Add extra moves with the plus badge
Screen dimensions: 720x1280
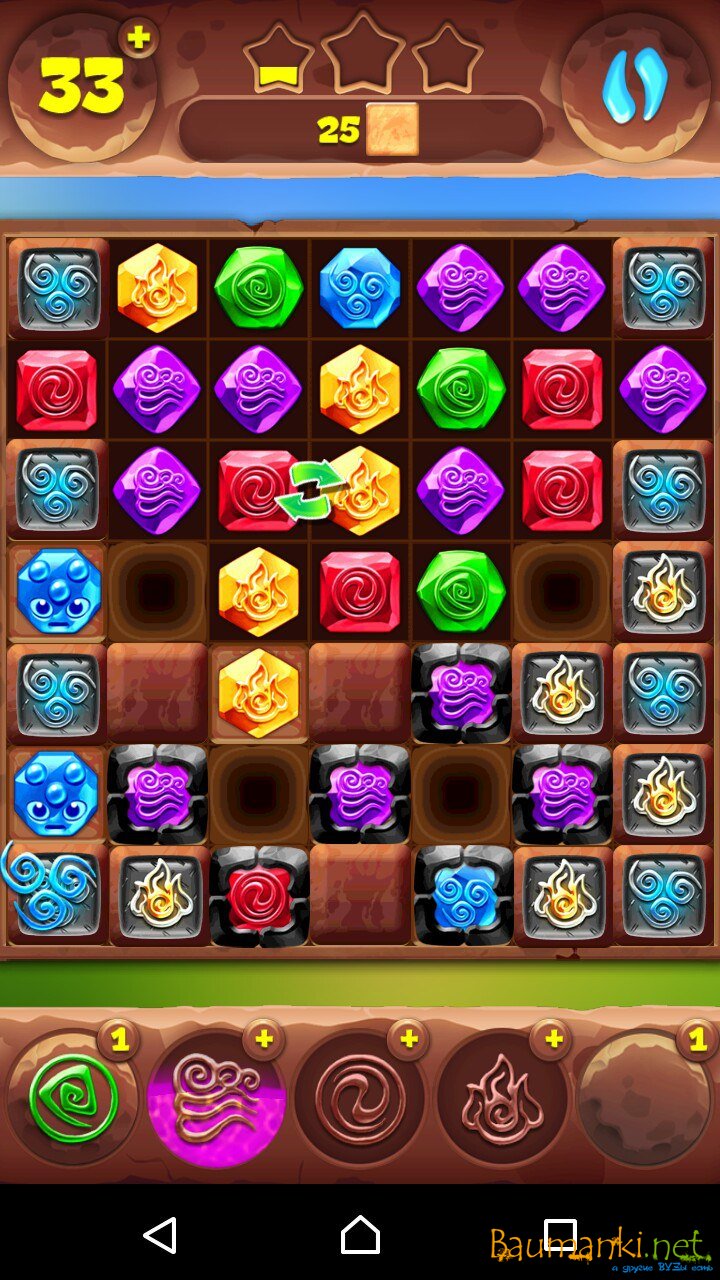click(x=139, y=38)
